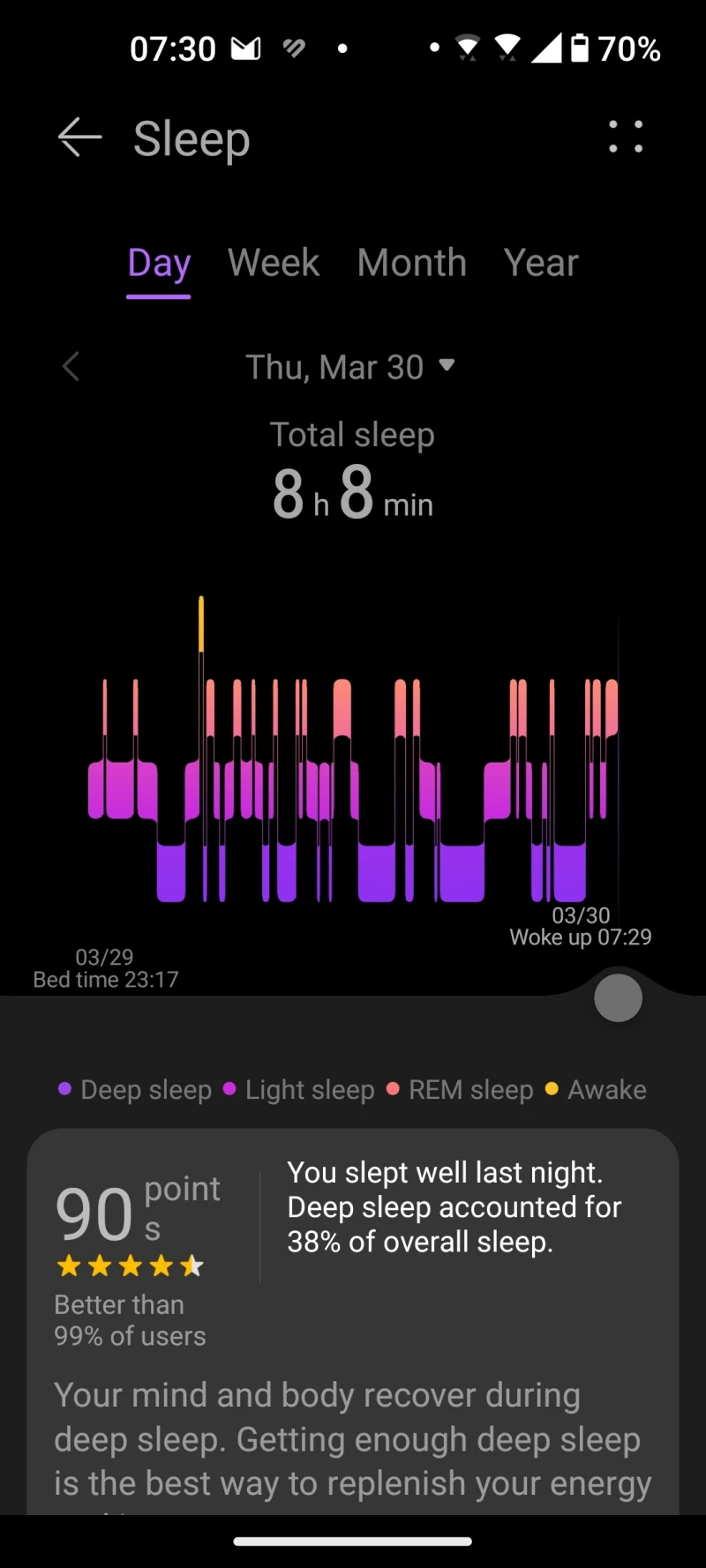Open the Thu, Mar 30 date picker

point(349,367)
